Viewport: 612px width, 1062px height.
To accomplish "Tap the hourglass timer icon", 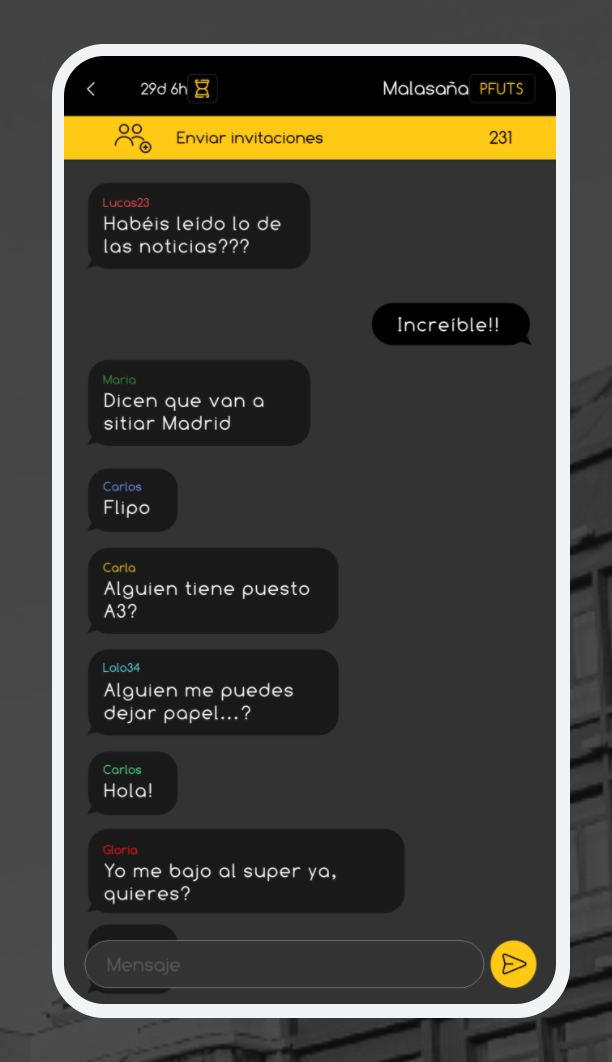I will pyautogui.click(x=202, y=89).
